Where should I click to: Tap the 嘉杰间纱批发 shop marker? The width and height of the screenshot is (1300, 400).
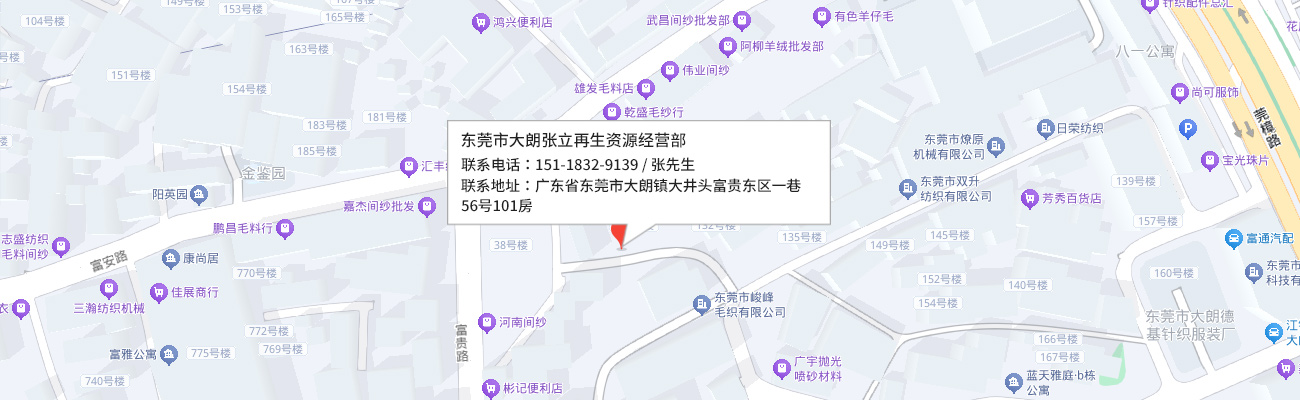coord(428,207)
